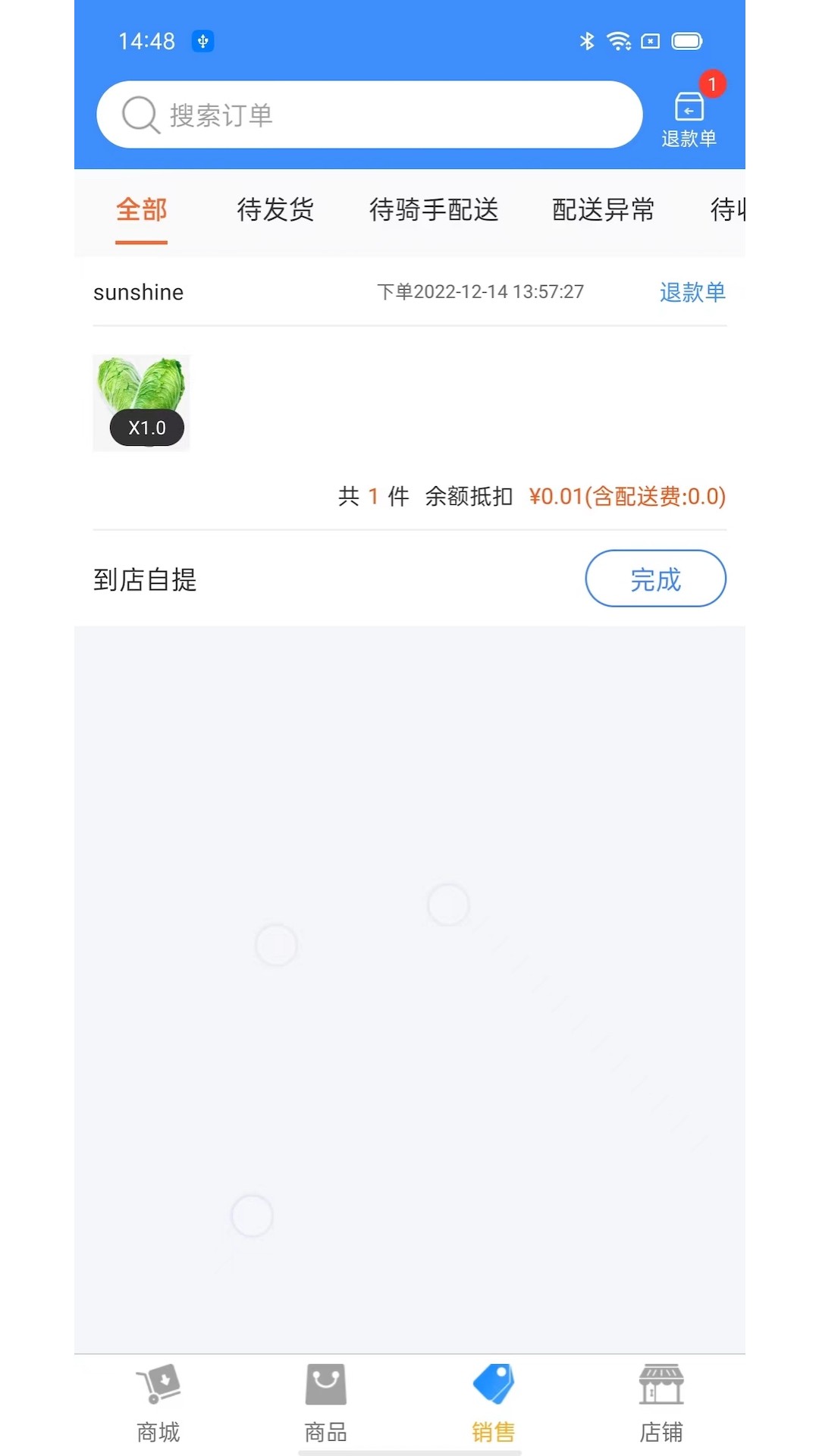The width and height of the screenshot is (819, 1456).
Task: Open the partially visible 待收 tab
Action: point(726,211)
